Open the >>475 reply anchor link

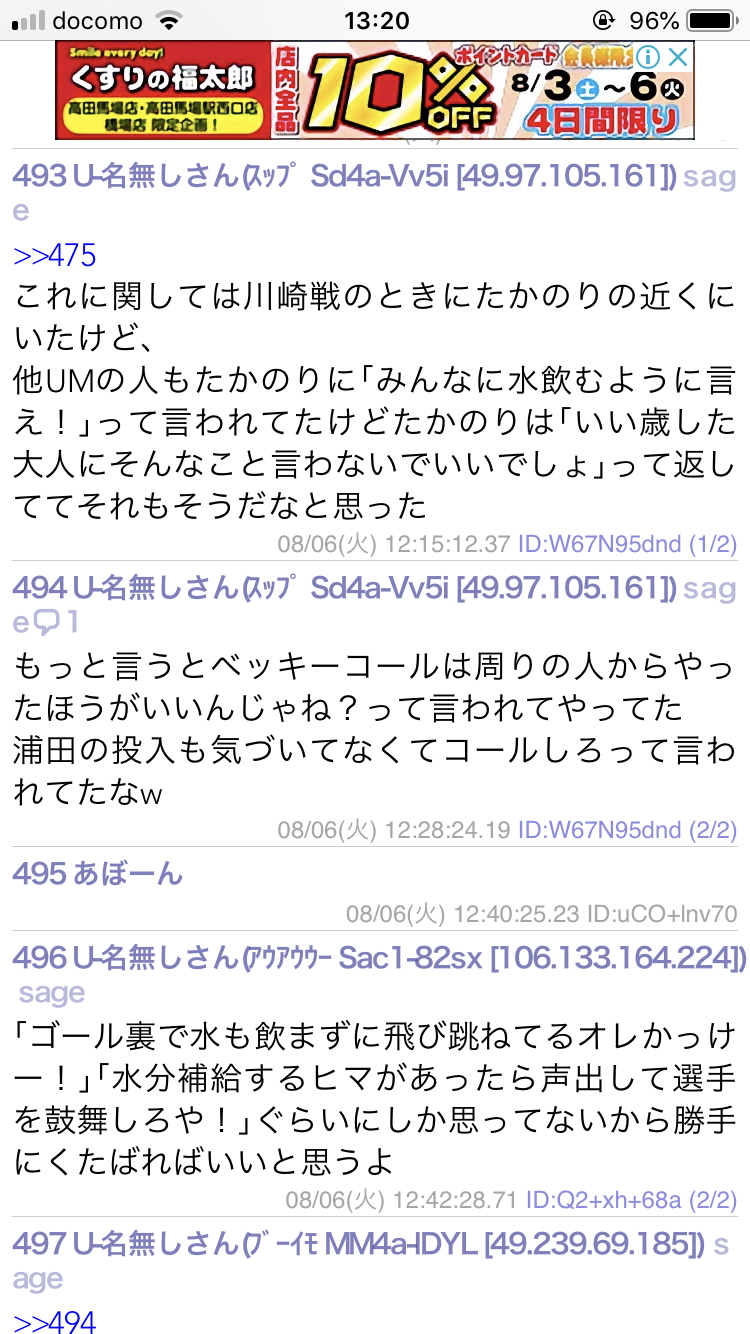point(55,255)
